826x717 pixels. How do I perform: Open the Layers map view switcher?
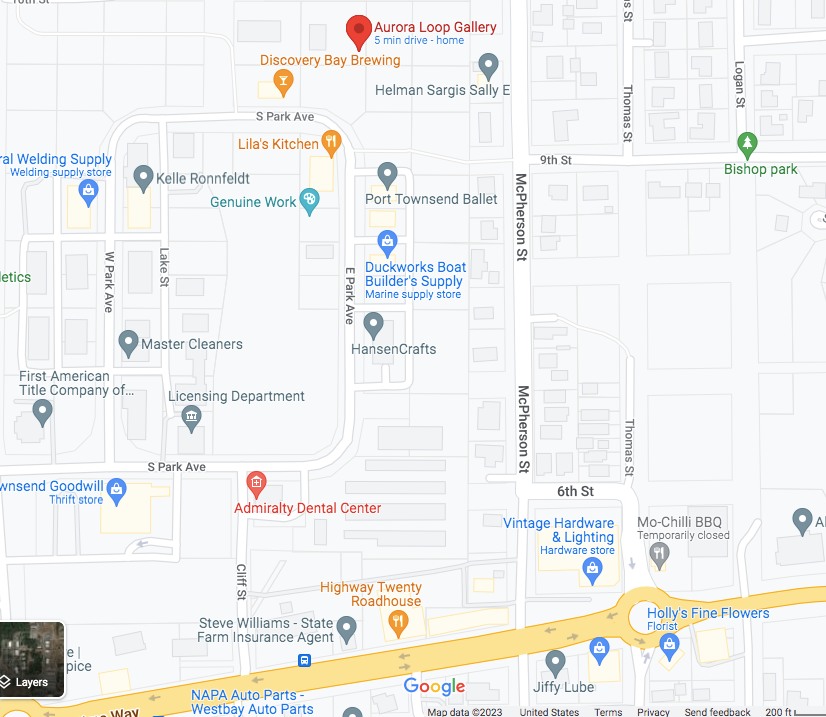click(32, 660)
